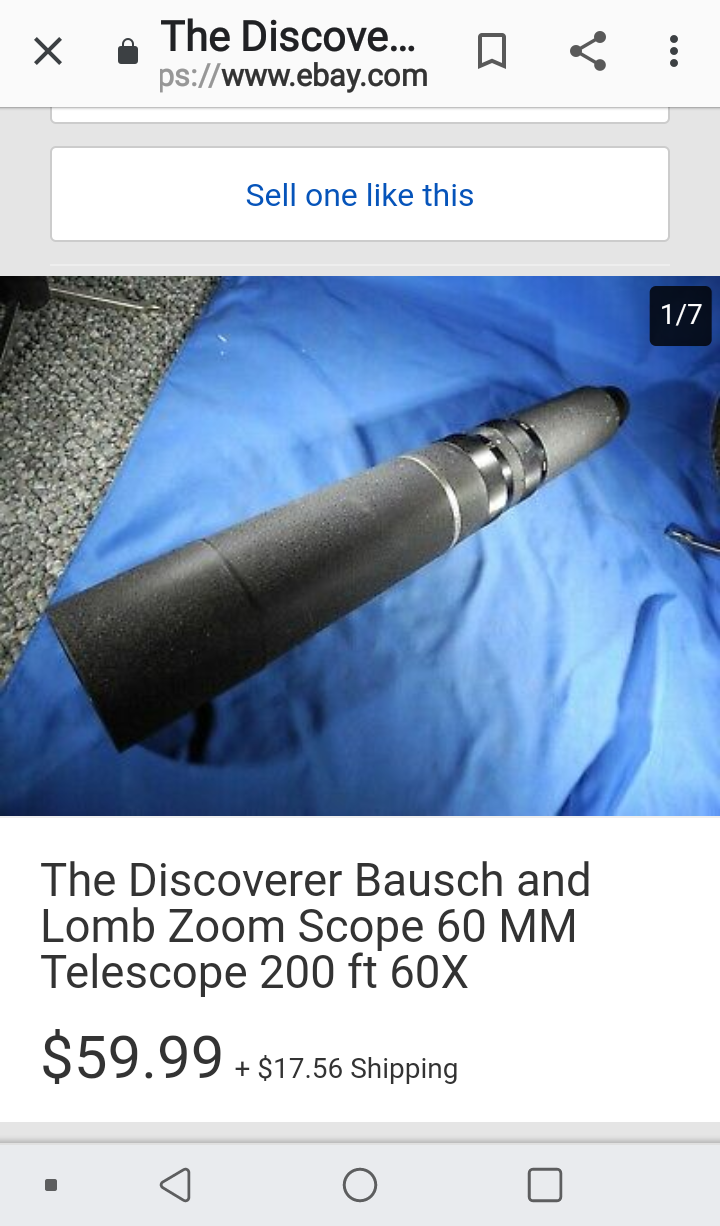The width and height of the screenshot is (720, 1226).
Task: Open the telescope product photo
Action: (360, 545)
